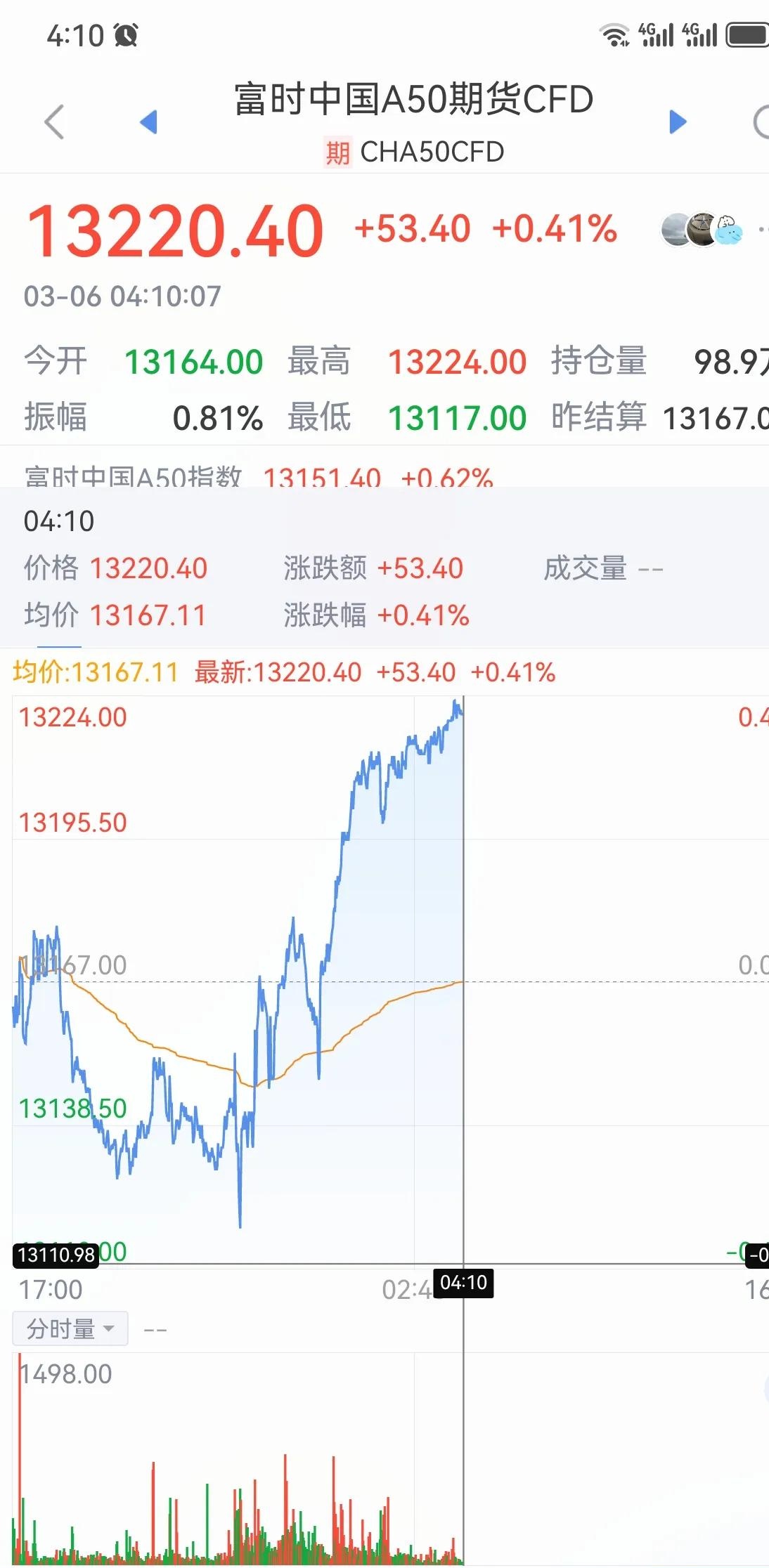769x1568 pixels.
Task: Tap the blue cloud avatar icon
Action: 728,228
